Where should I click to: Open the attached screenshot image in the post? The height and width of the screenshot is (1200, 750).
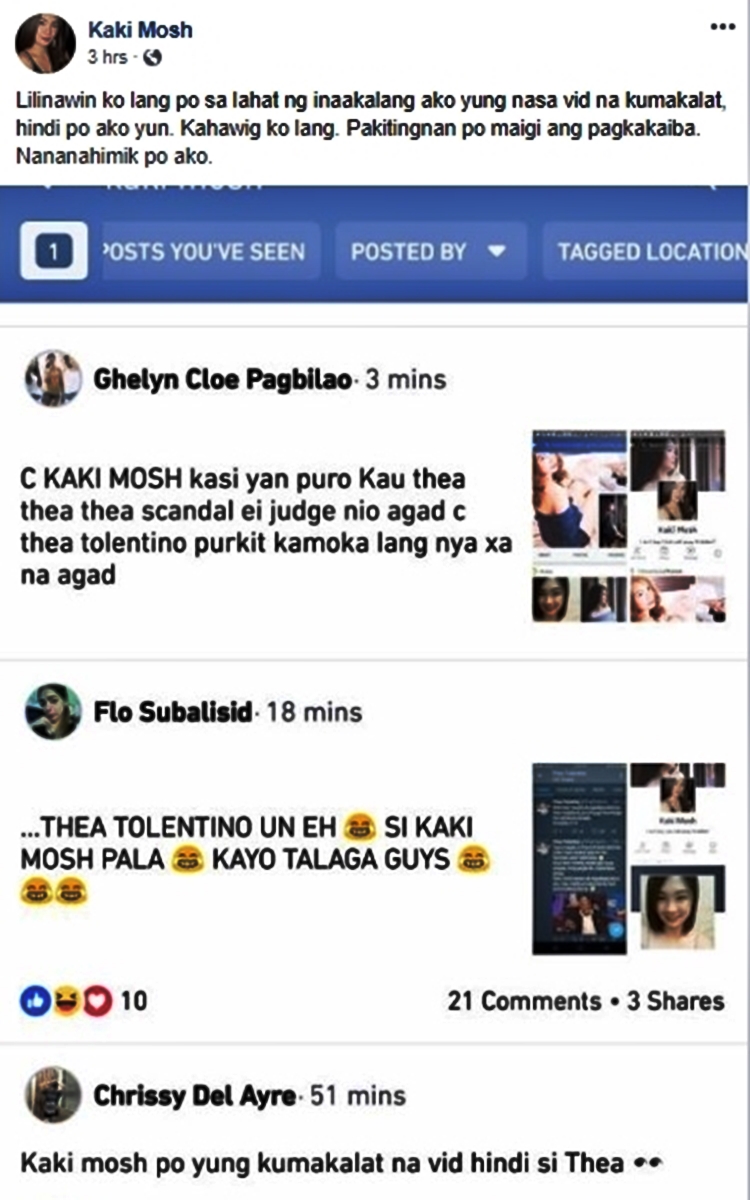point(375,692)
